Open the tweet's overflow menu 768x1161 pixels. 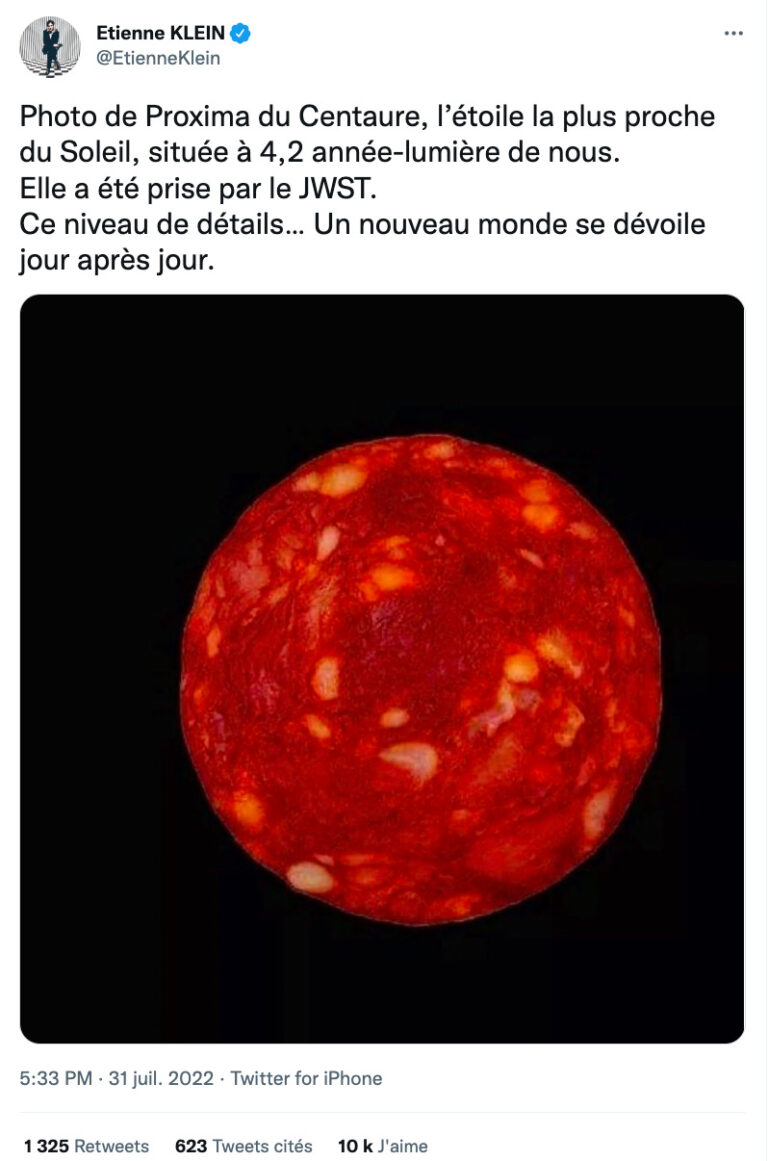point(734,34)
